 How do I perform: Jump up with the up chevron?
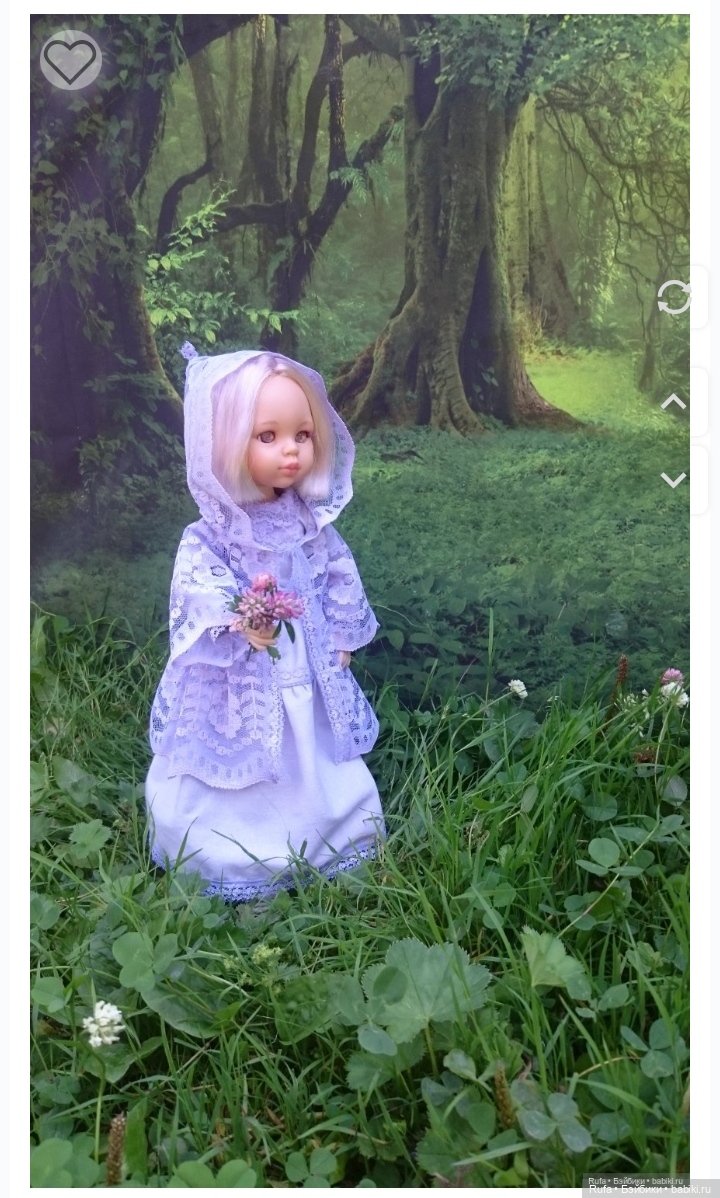tap(674, 402)
